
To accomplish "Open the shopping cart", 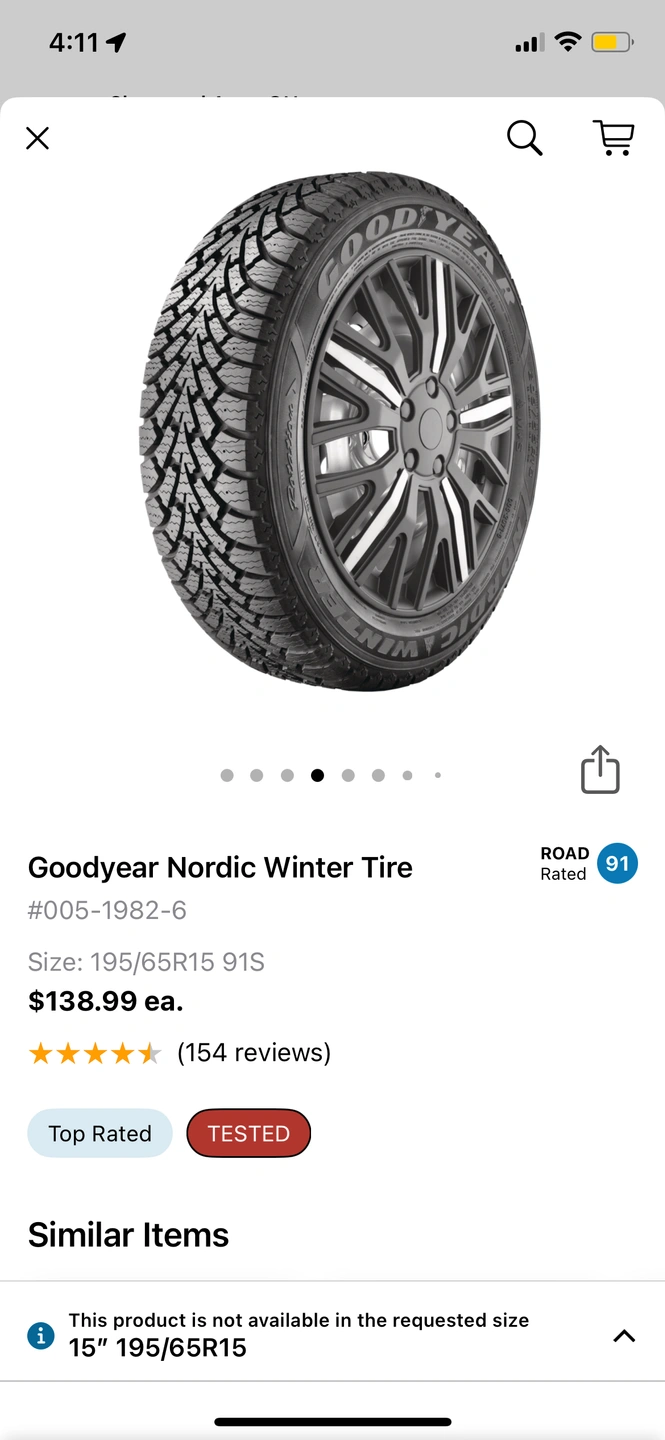I will pyautogui.click(x=614, y=138).
